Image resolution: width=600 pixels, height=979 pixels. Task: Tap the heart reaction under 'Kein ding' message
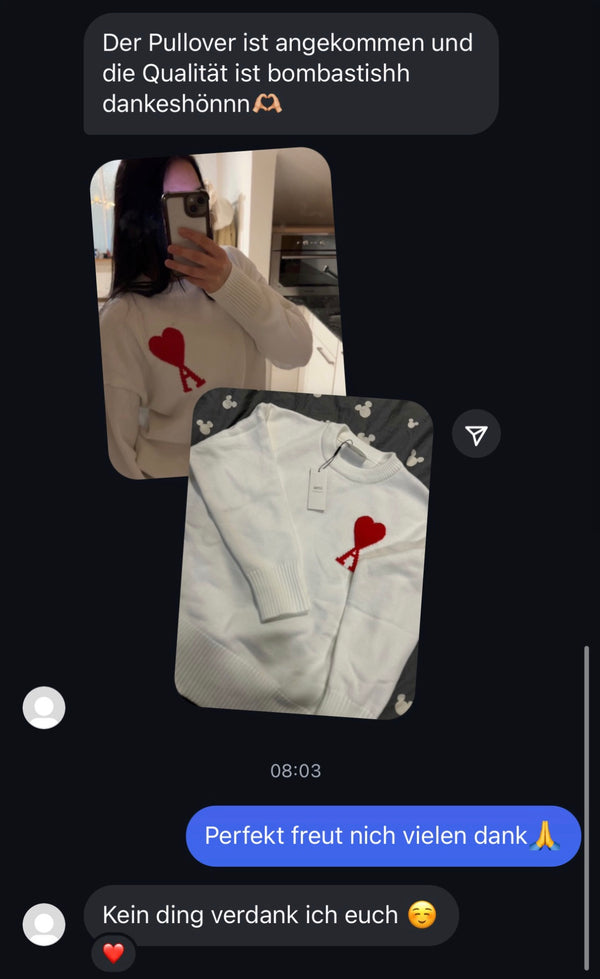click(113, 953)
